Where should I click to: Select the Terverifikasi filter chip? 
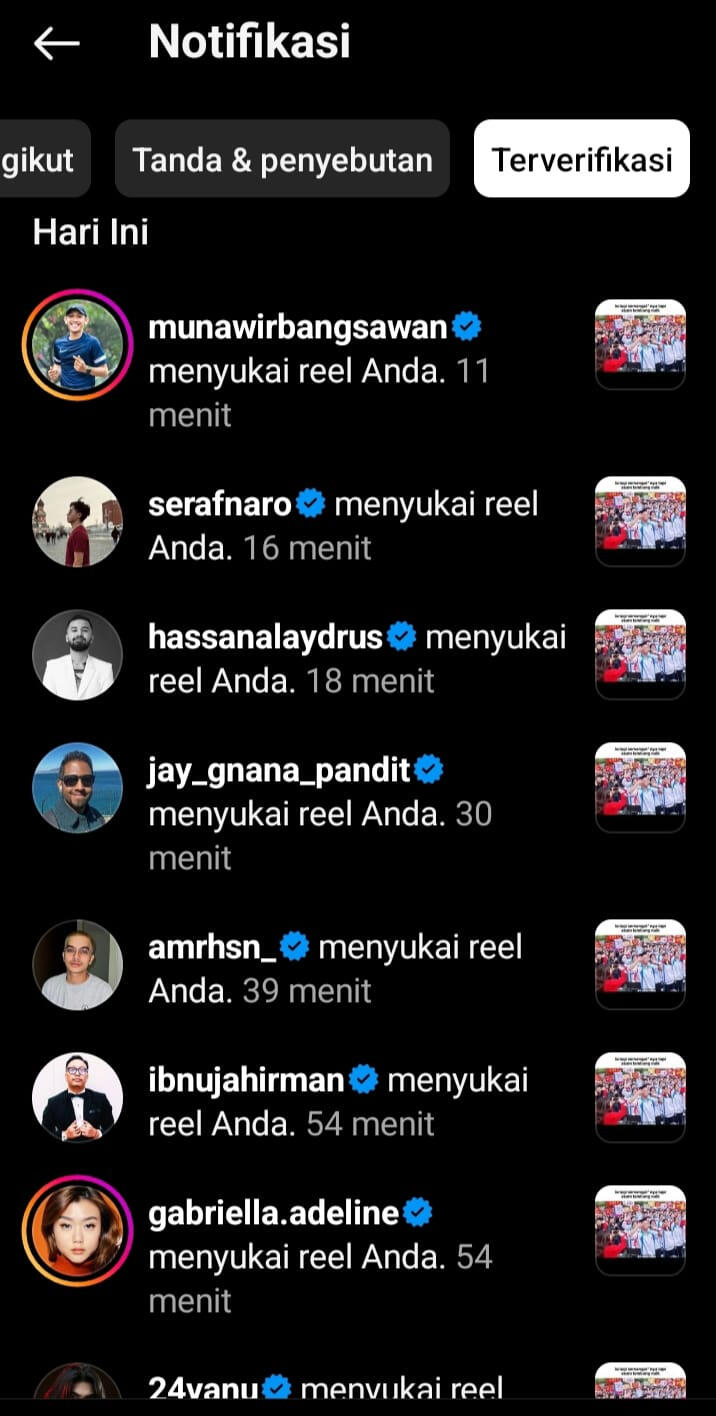[x=581, y=159]
